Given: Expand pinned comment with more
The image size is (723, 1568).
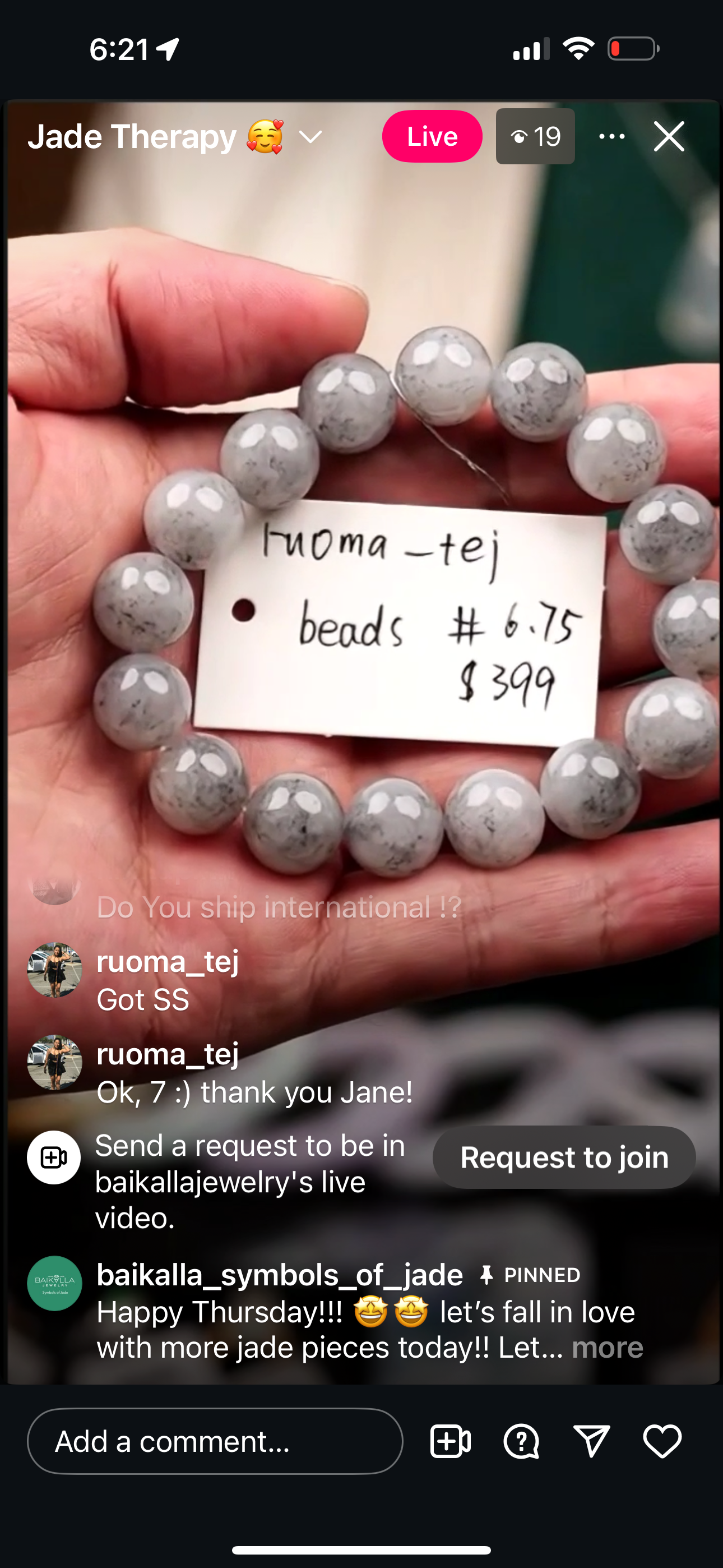Looking at the screenshot, I should 608,1348.
